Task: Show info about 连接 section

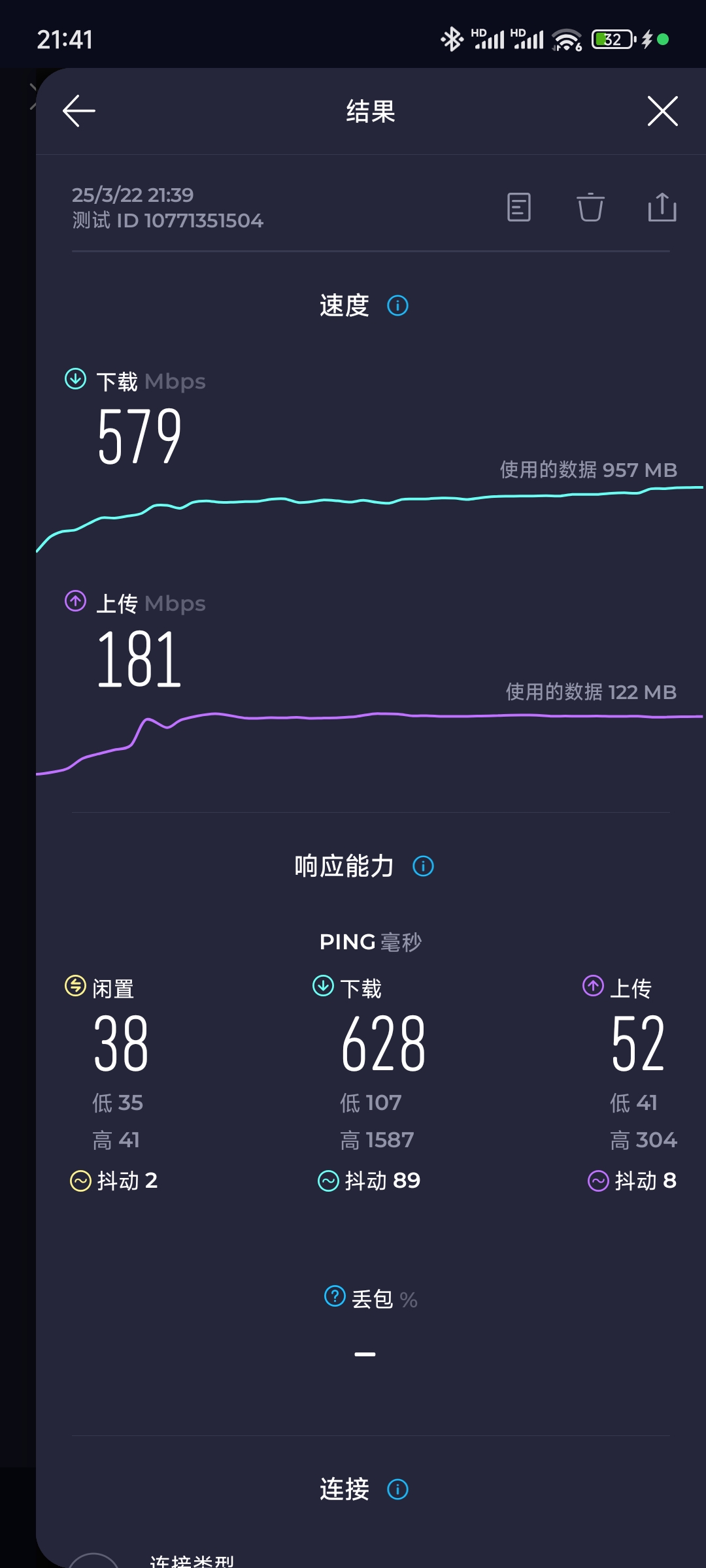Action: tap(397, 1490)
